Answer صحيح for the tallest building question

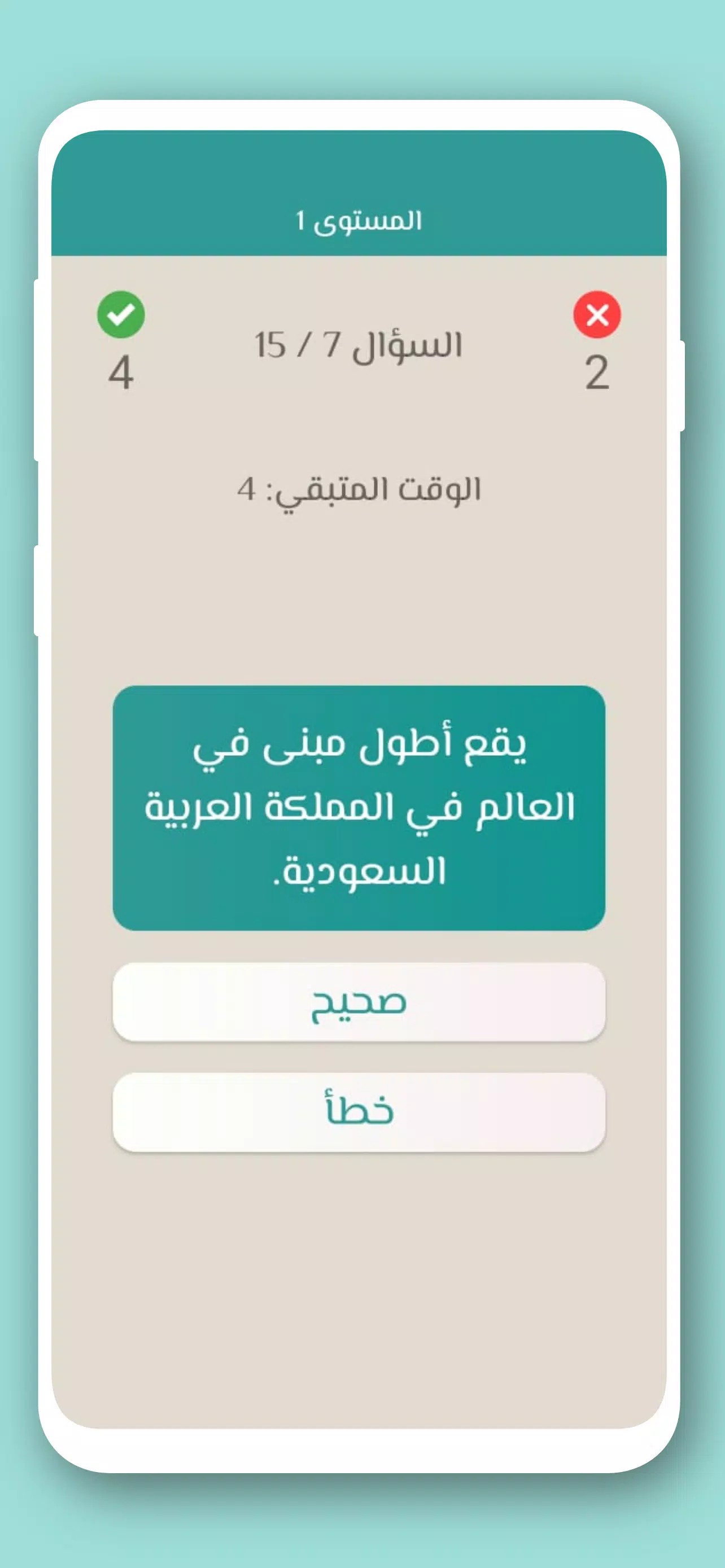pos(359,1002)
